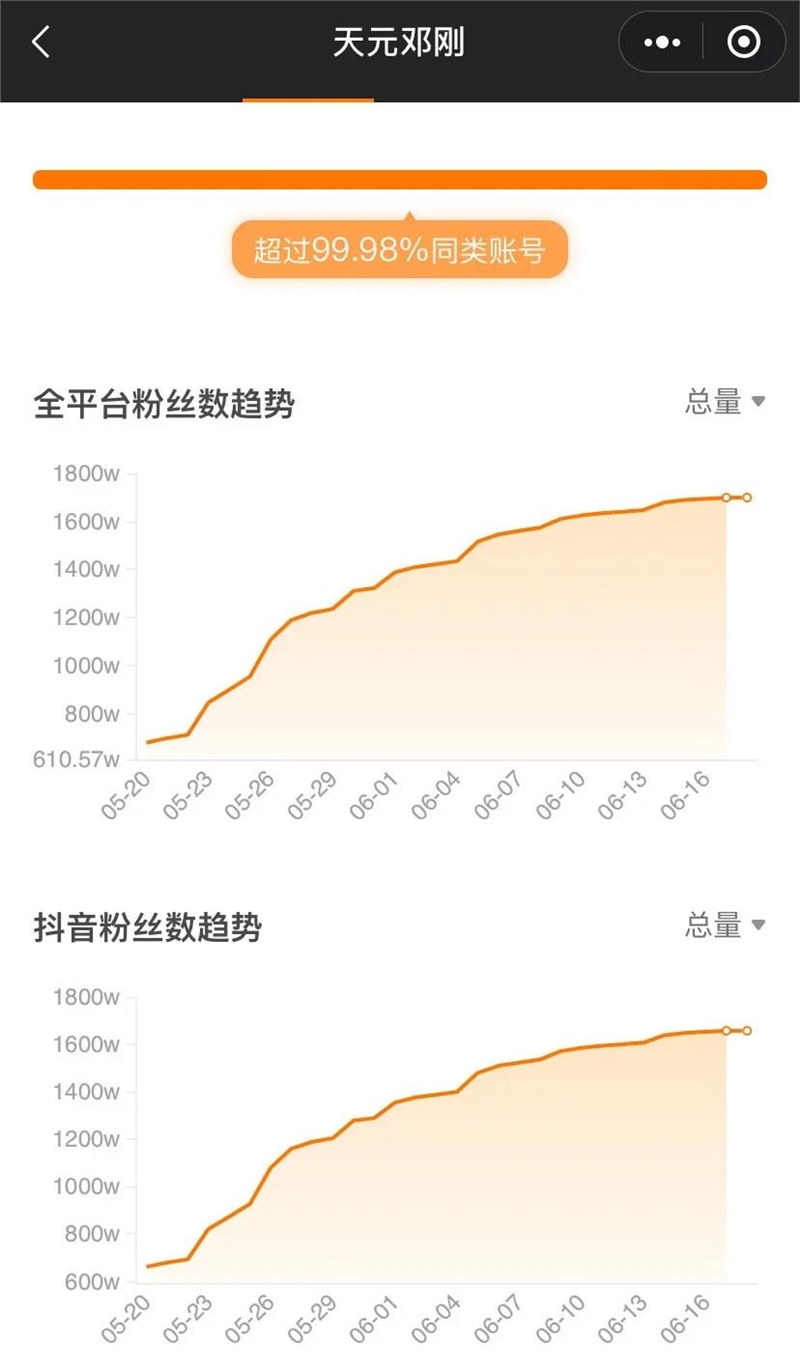Open the mini program more-options menu
The width and height of the screenshot is (800, 1363).
pos(662,43)
